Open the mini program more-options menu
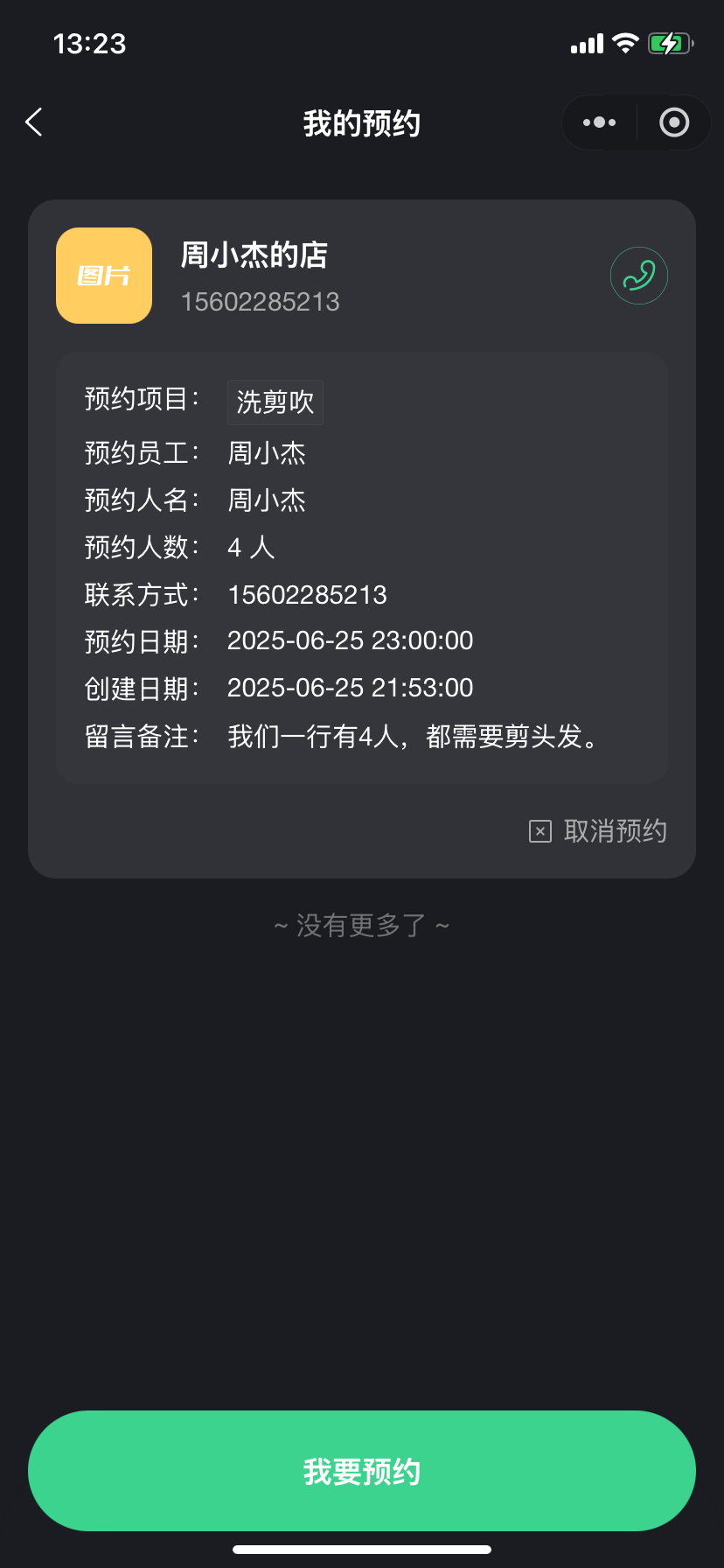Viewport: 724px width, 1568px height. coord(599,122)
